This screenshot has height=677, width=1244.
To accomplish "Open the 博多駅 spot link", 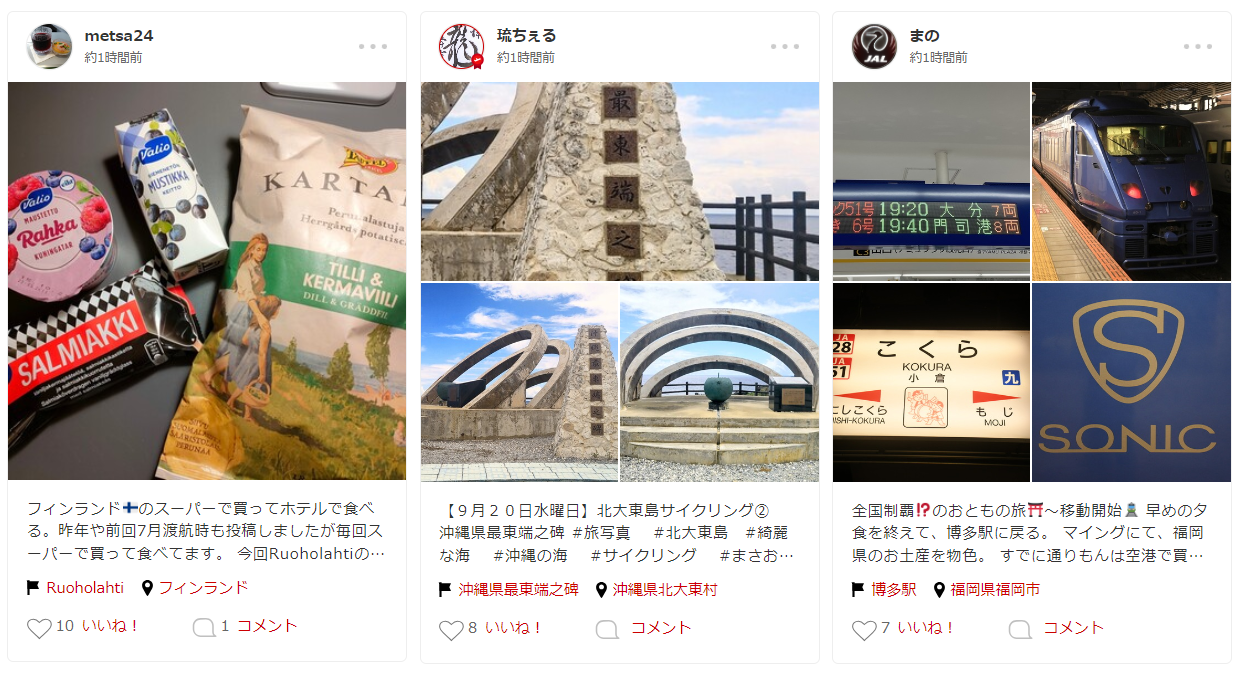I will pyautogui.click(x=893, y=590).
